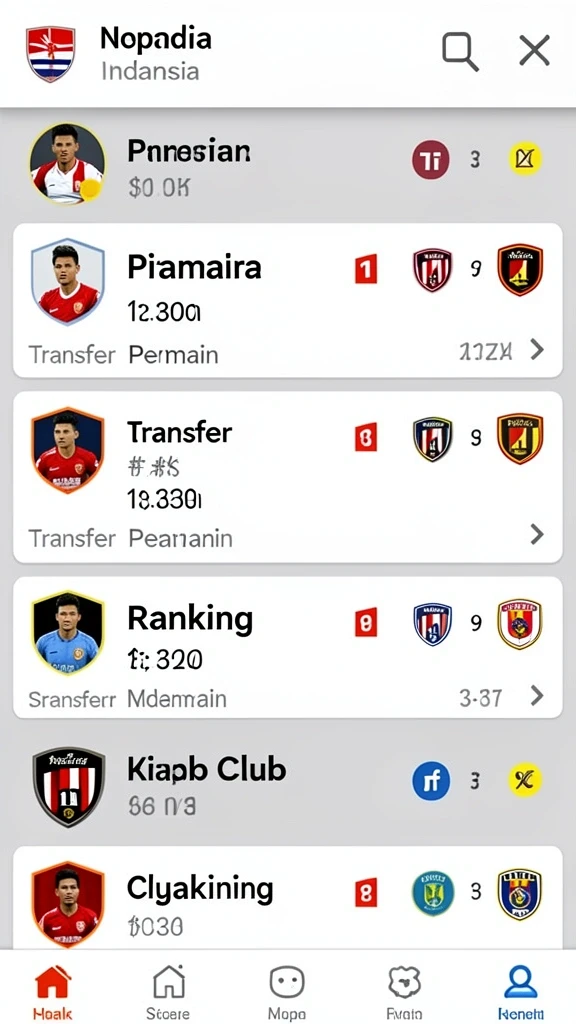Open the Pnnesian row
Image resolution: width=576 pixels, height=1024 pixels.
pyautogui.click(x=288, y=164)
